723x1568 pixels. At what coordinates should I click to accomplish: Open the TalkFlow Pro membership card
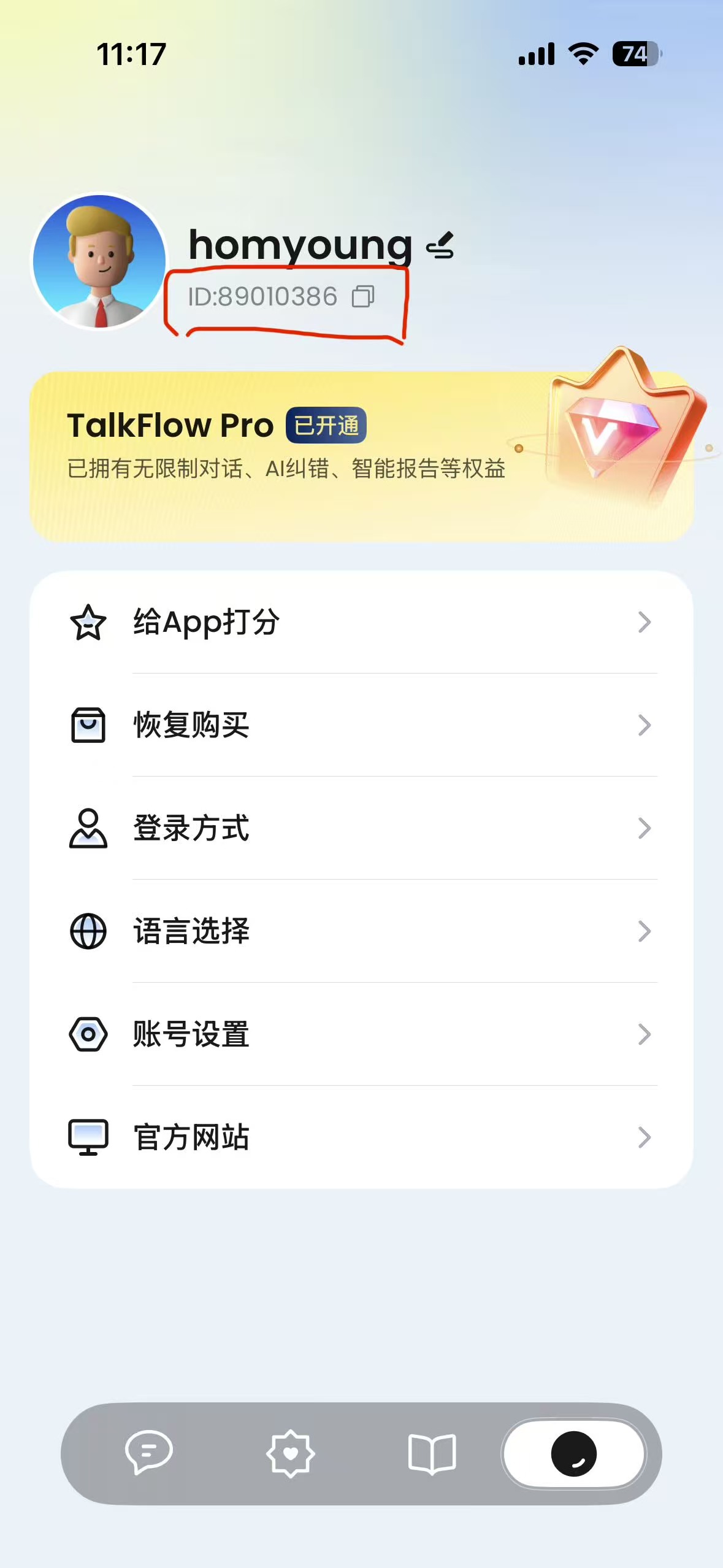[x=361, y=456]
